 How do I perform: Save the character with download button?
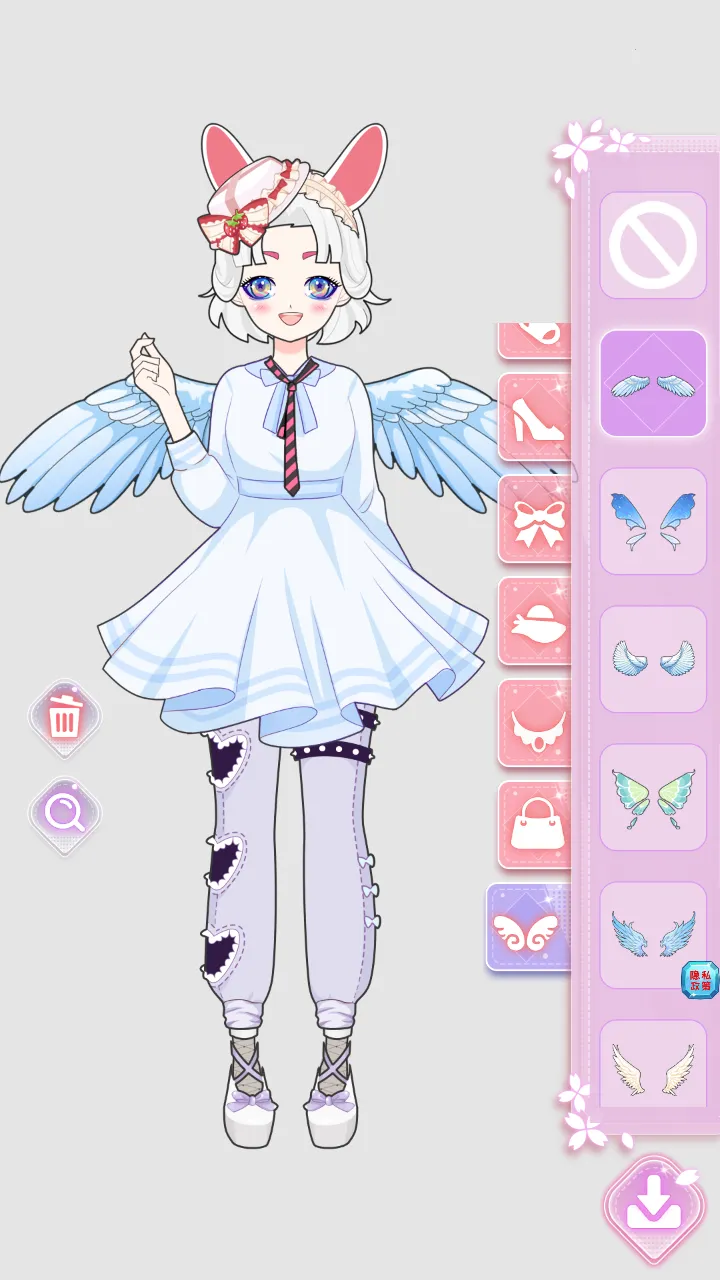(x=654, y=1210)
